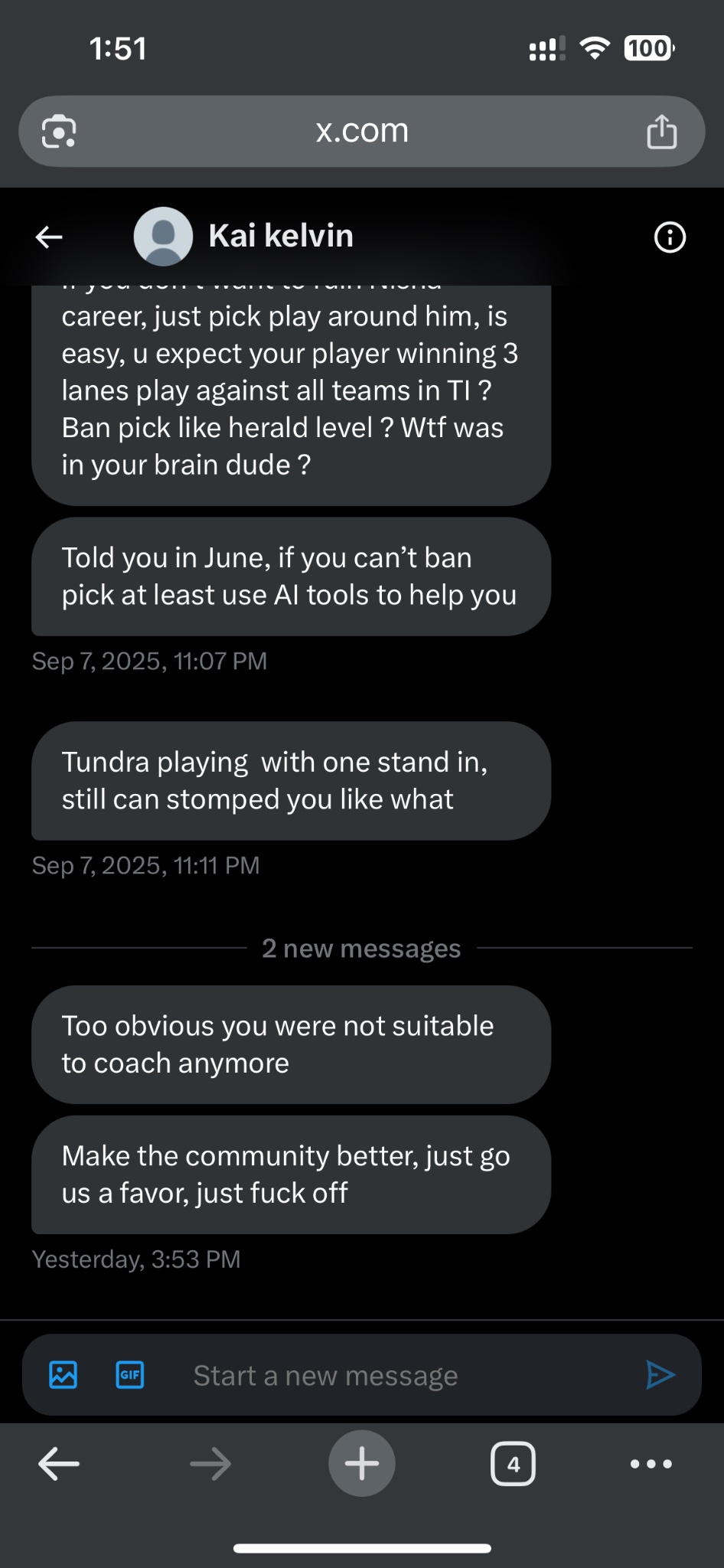Open the browser's visual search icon
The height and width of the screenshot is (1568, 724).
pyautogui.click(x=59, y=132)
